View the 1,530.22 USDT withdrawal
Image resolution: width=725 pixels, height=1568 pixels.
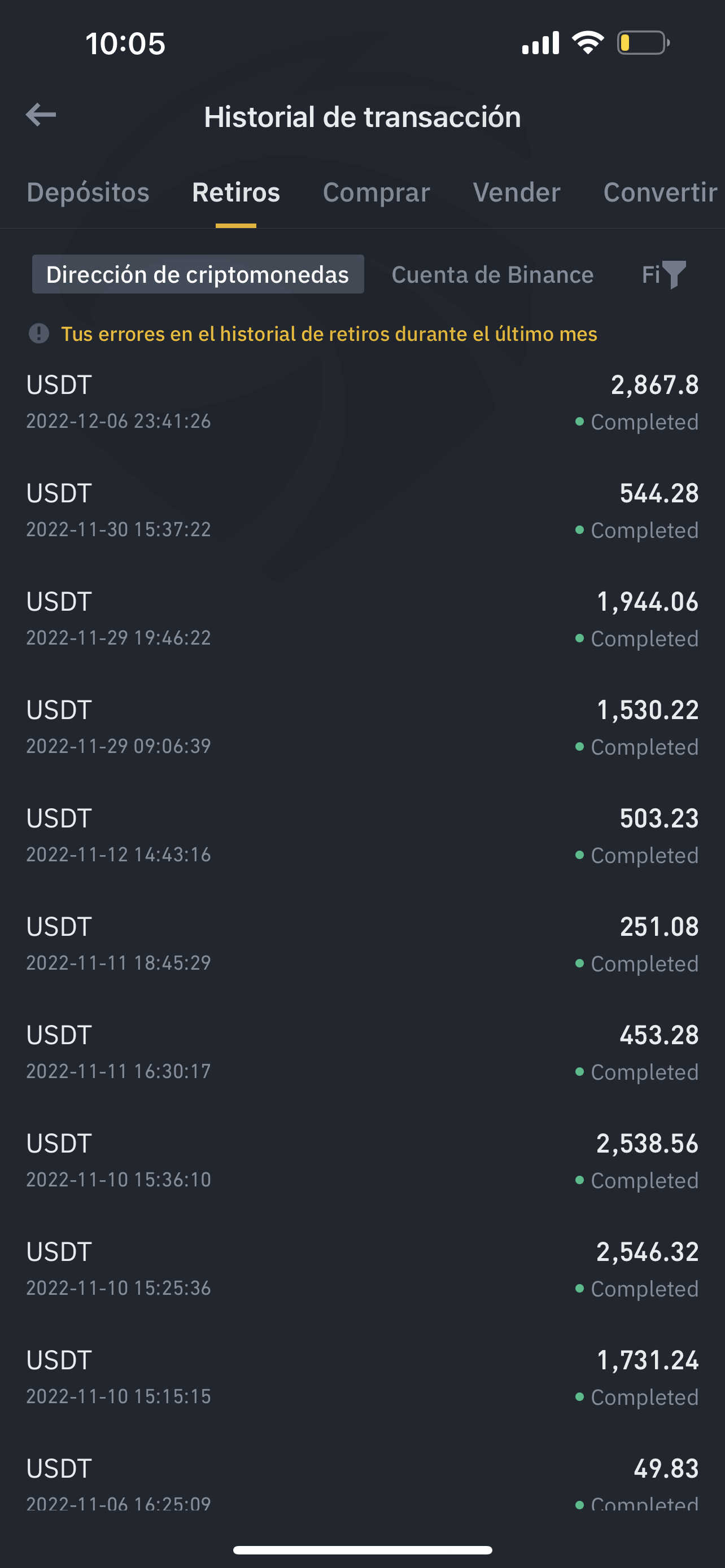click(362, 728)
